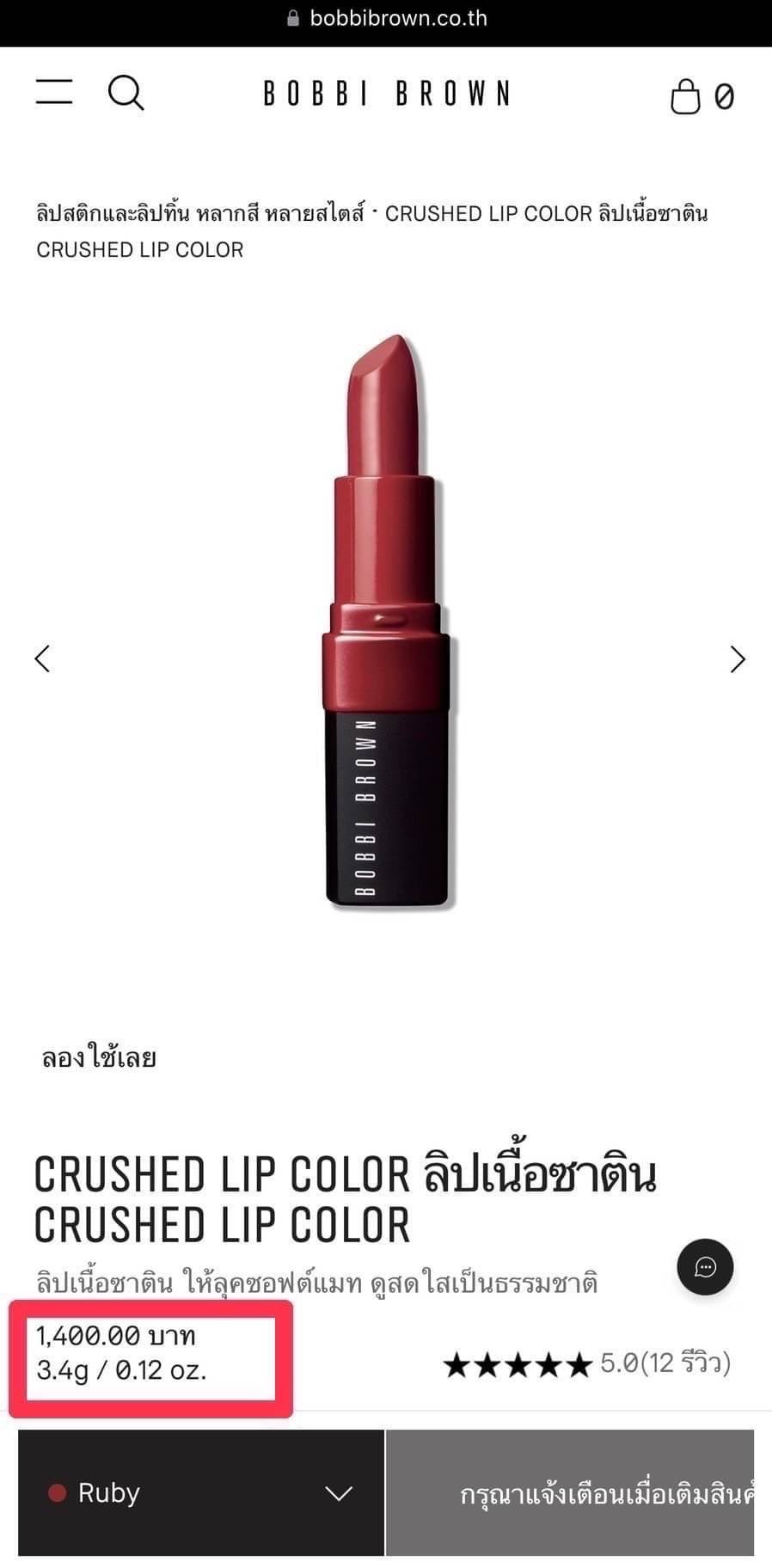This screenshot has width=772, height=1568.
Task: Go to the Bobbi Brown homepage logo
Action: click(x=387, y=94)
